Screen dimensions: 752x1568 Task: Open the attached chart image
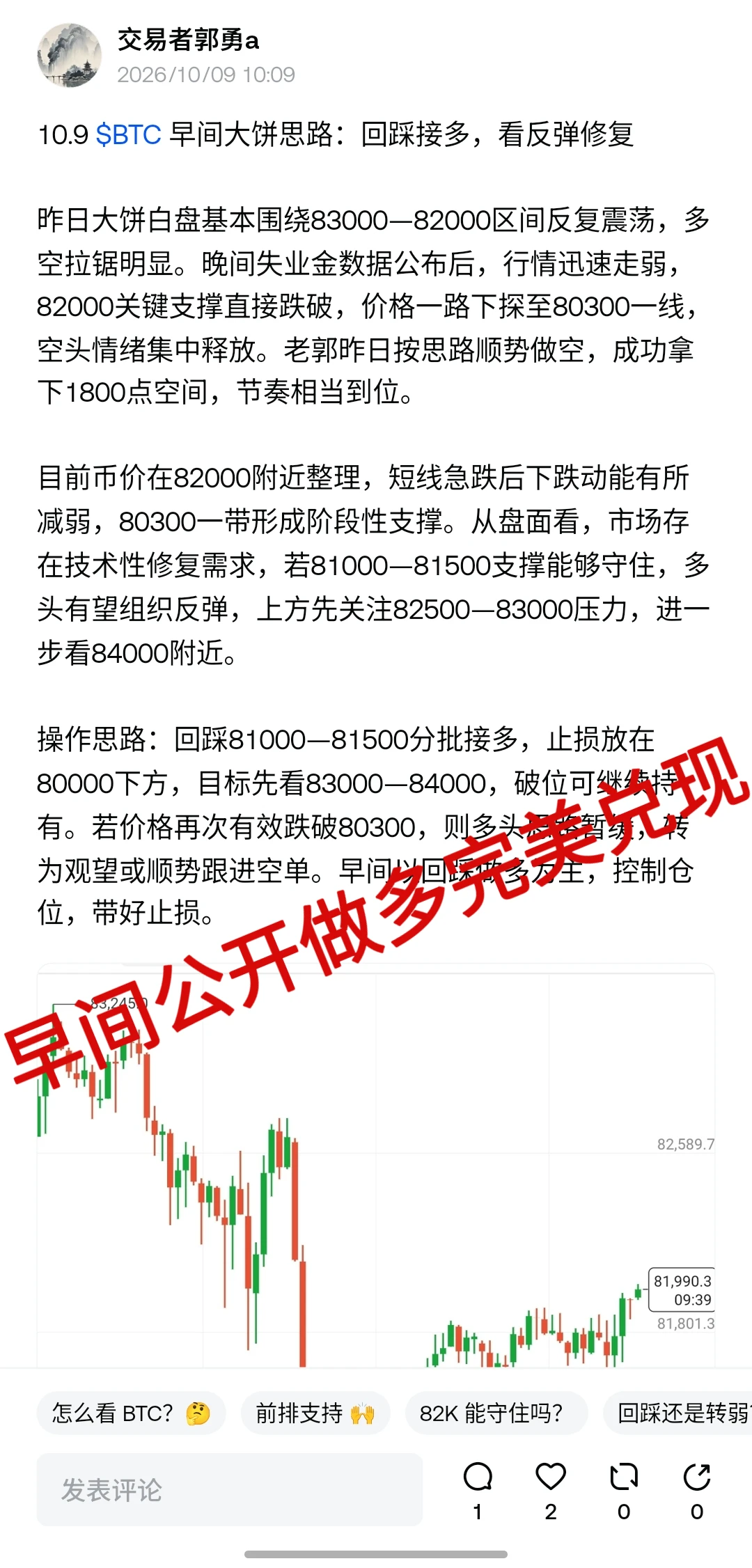[376, 1165]
